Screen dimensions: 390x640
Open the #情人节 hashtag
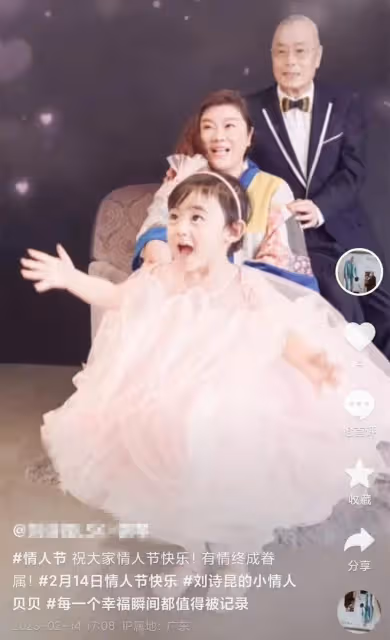click(39, 559)
